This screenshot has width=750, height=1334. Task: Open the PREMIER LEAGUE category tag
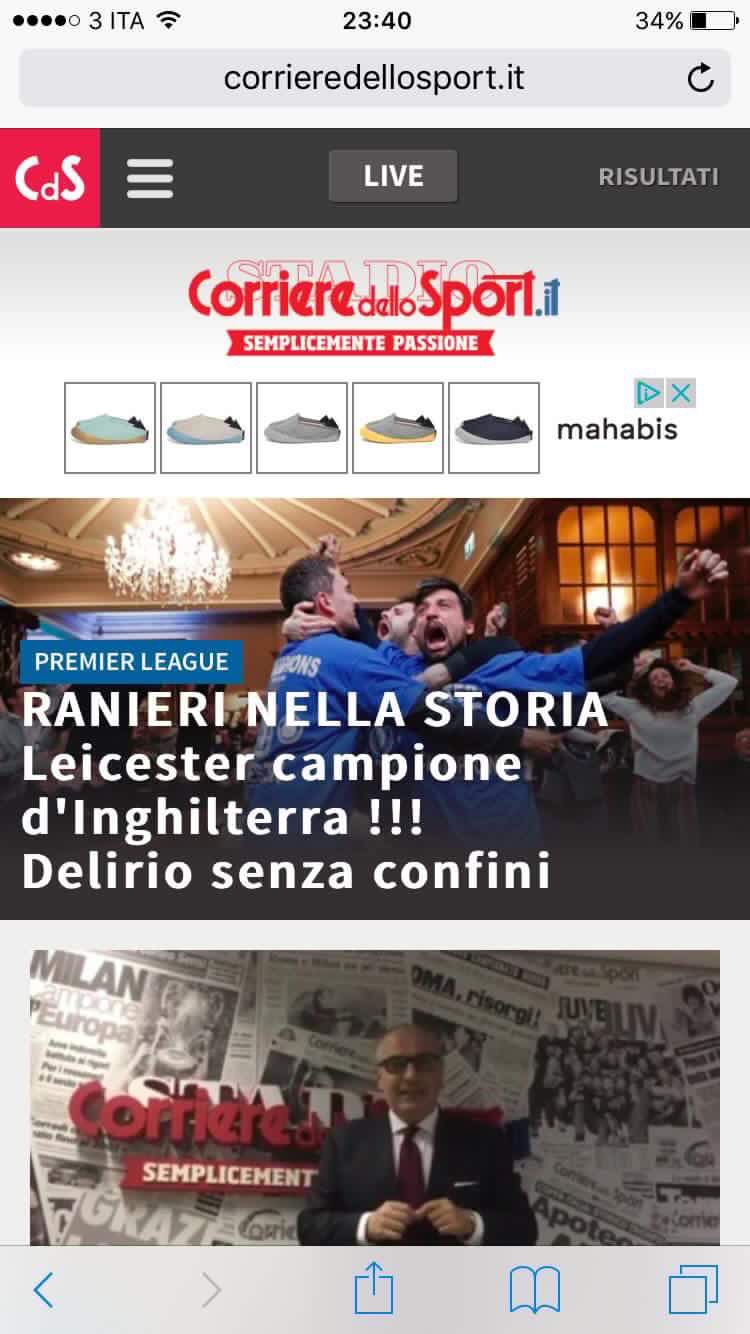coord(131,661)
